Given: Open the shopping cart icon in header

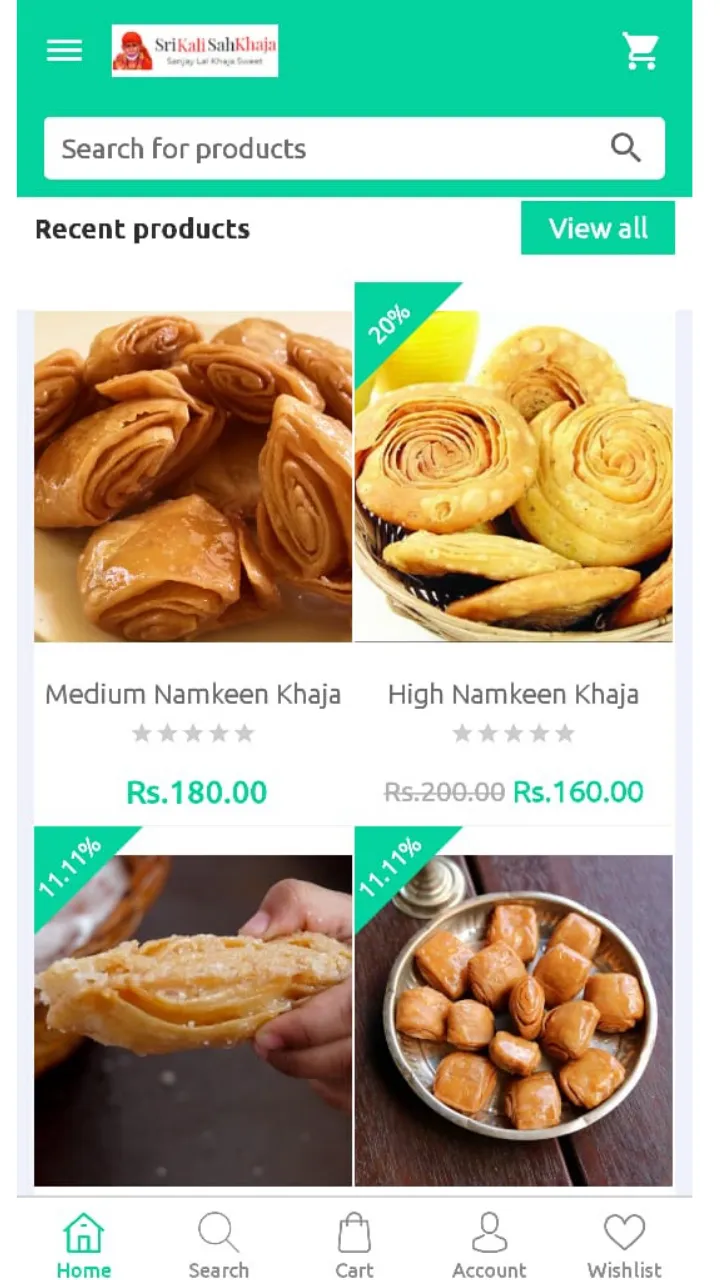Looking at the screenshot, I should [640, 50].
